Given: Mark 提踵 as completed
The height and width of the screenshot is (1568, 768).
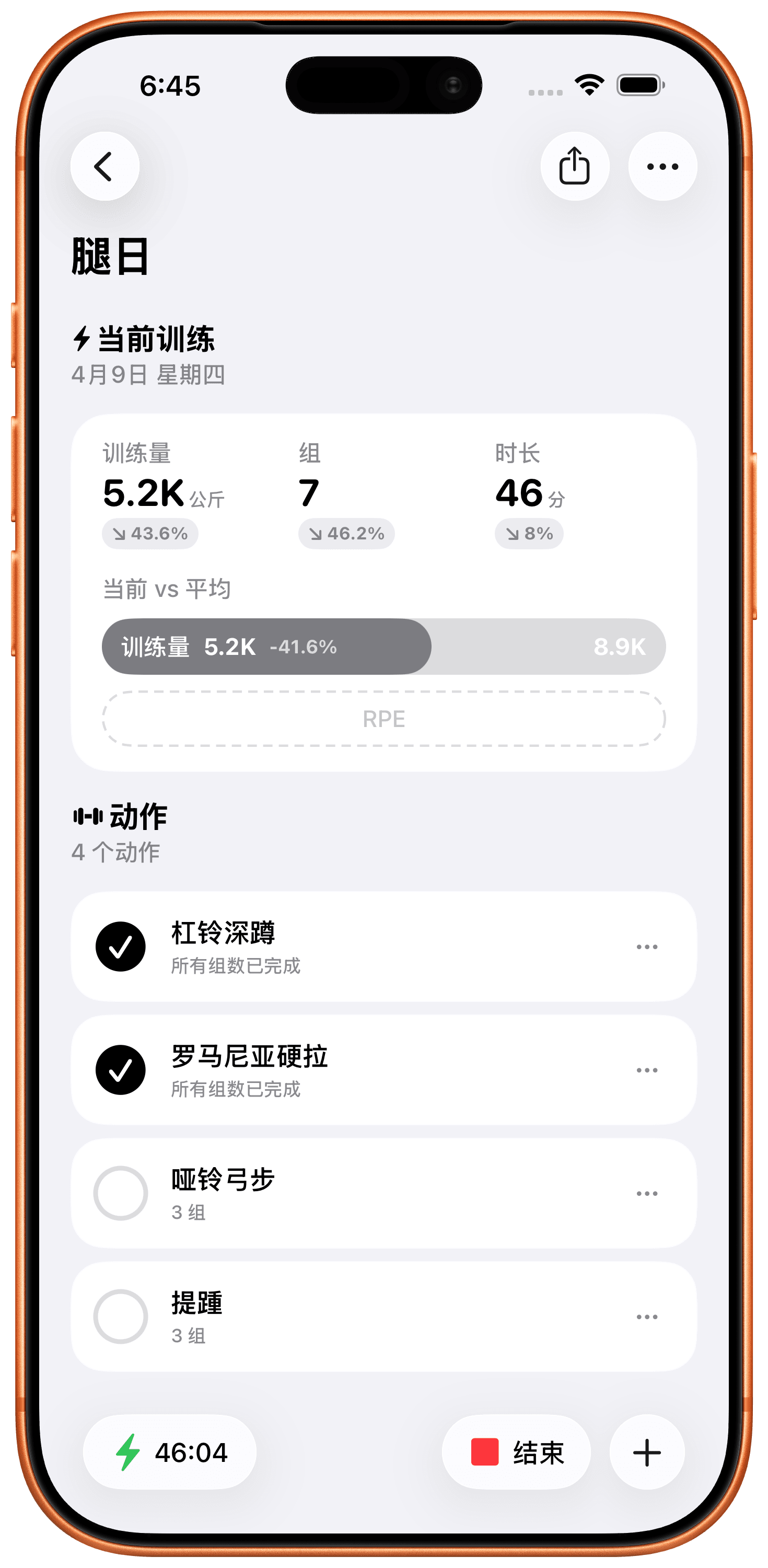Looking at the screenshot, I should (121, 1316).
